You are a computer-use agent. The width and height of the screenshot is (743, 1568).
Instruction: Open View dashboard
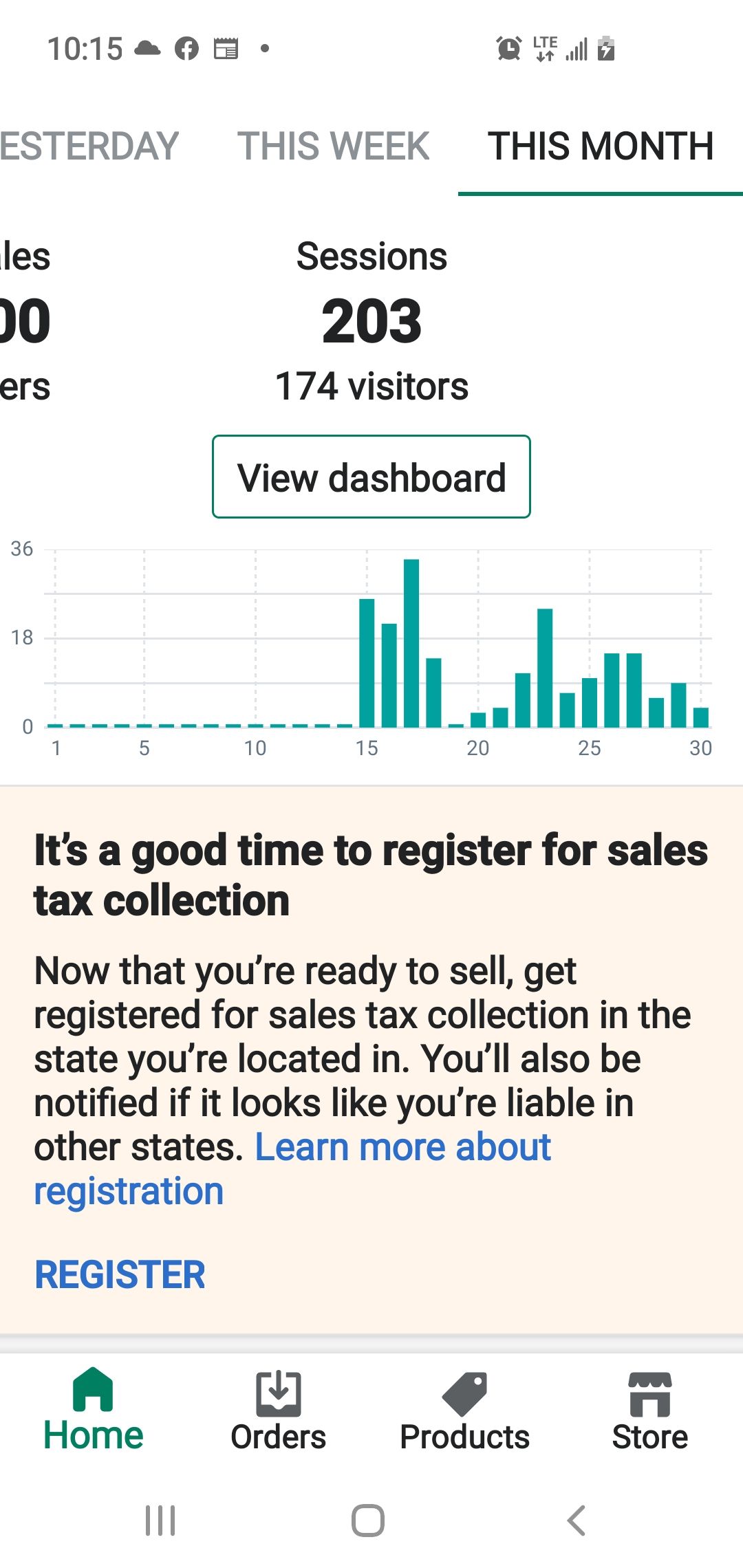click(371, 477)
